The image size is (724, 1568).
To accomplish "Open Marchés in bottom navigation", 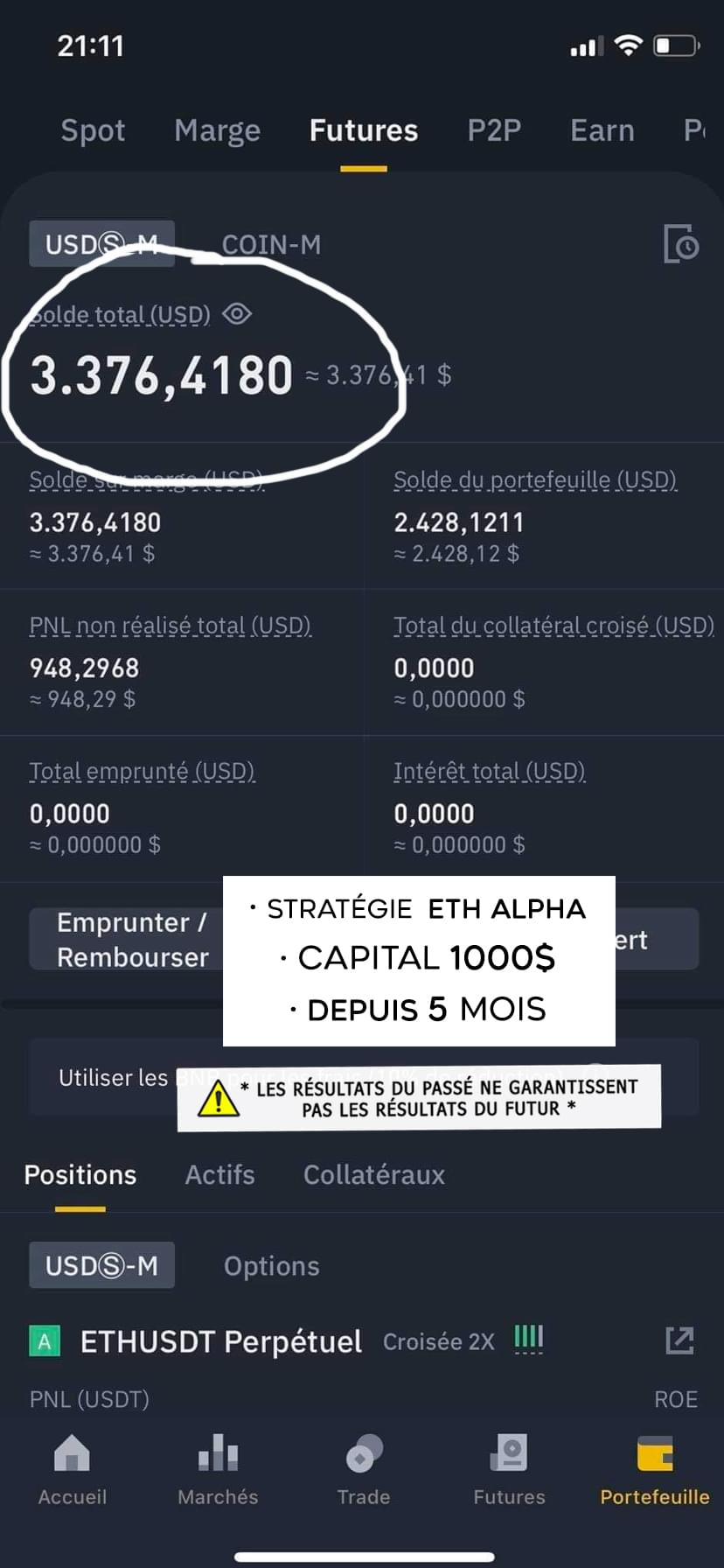I will pyautogui.click(x=218, y=1470).
